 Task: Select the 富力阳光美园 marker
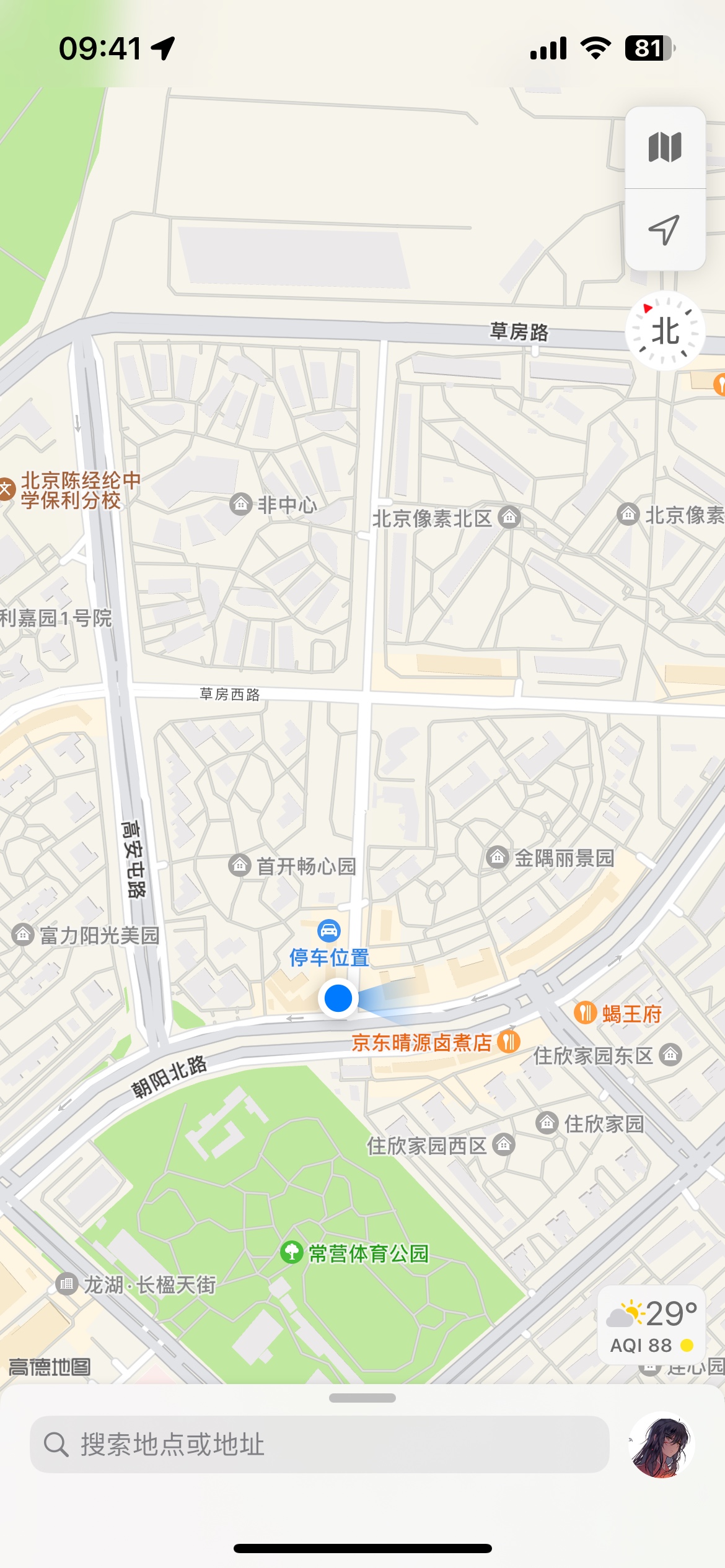23,934
